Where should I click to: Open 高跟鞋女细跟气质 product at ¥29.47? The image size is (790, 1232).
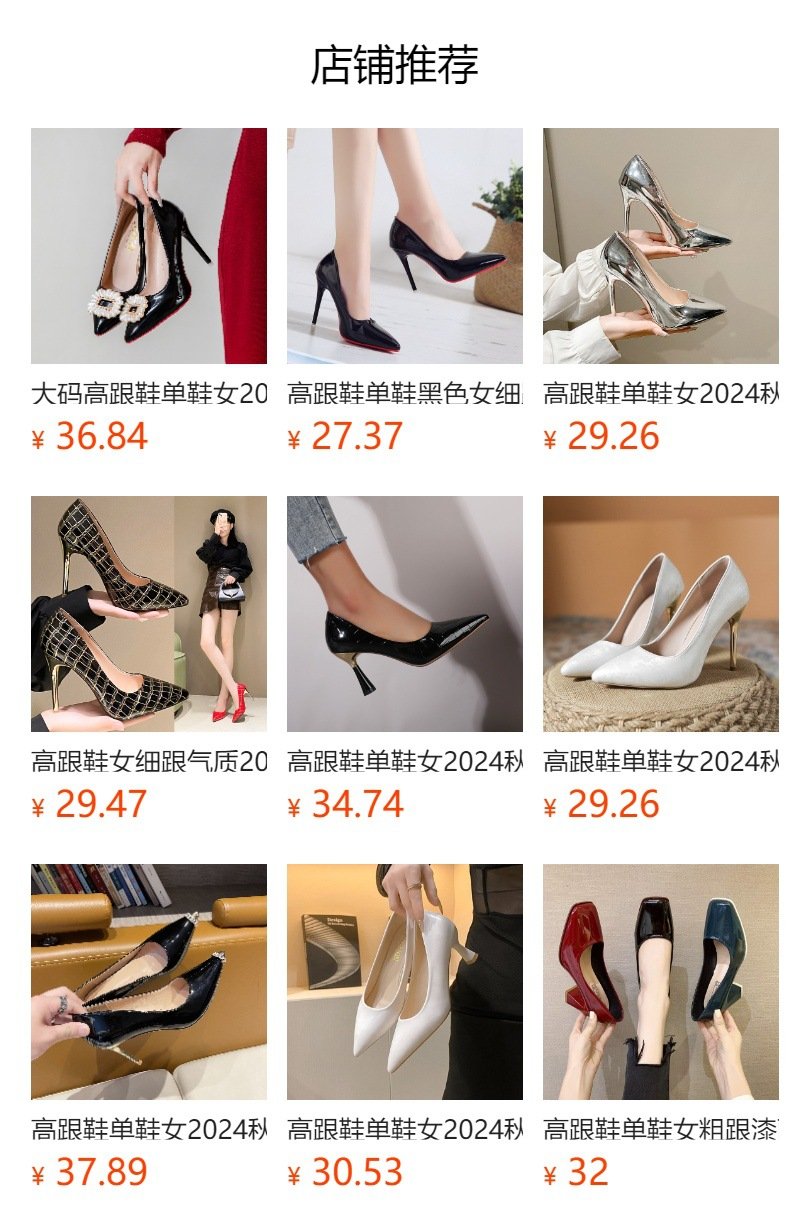coord(149,614)
